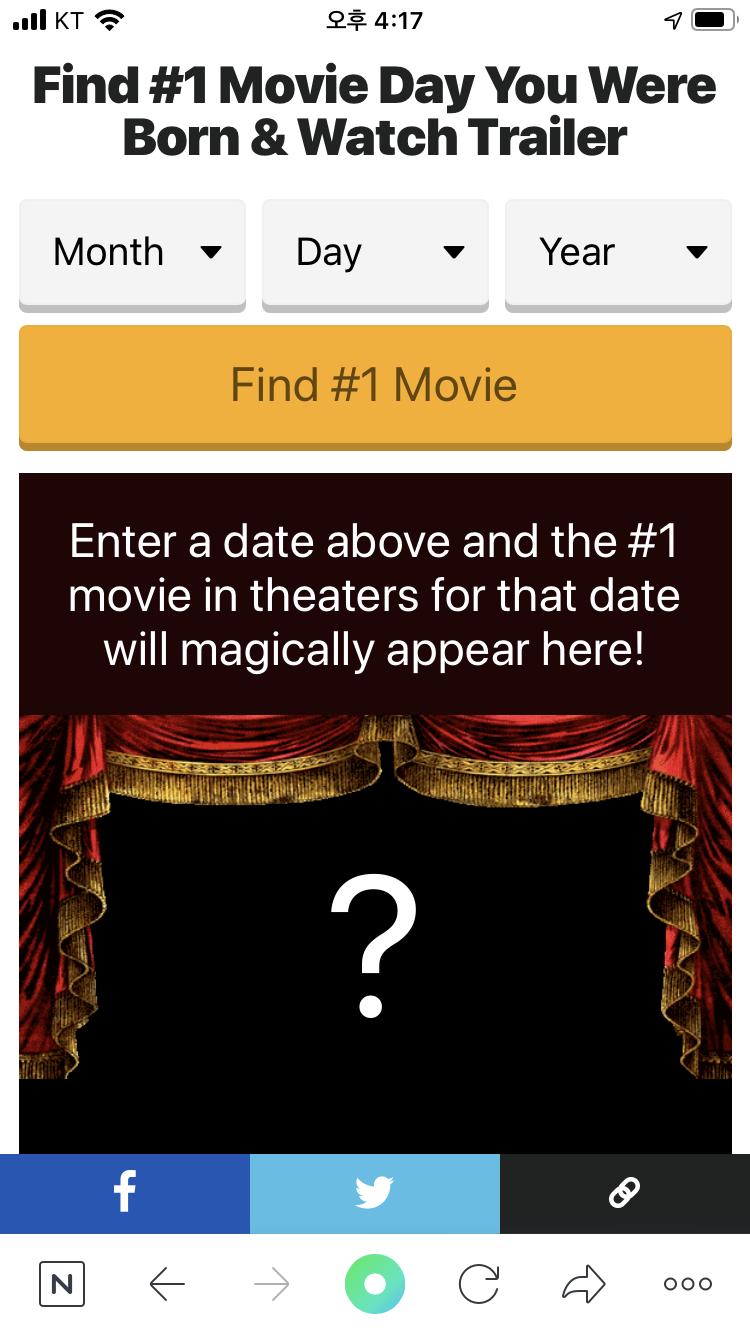The height and width of the screenshot is (1334, 750).
Task: Open the Day dropdown
Action: [375, 252]
